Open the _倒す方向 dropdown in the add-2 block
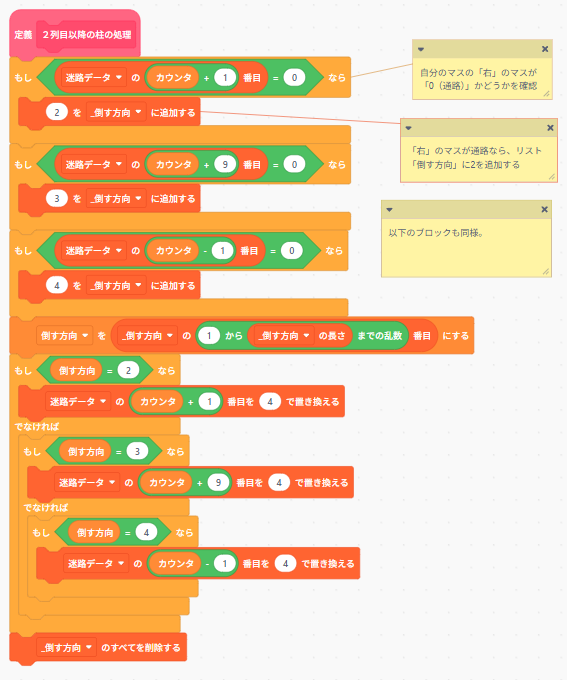The width and height of the screenshot is (567, 680). point(116,112)
